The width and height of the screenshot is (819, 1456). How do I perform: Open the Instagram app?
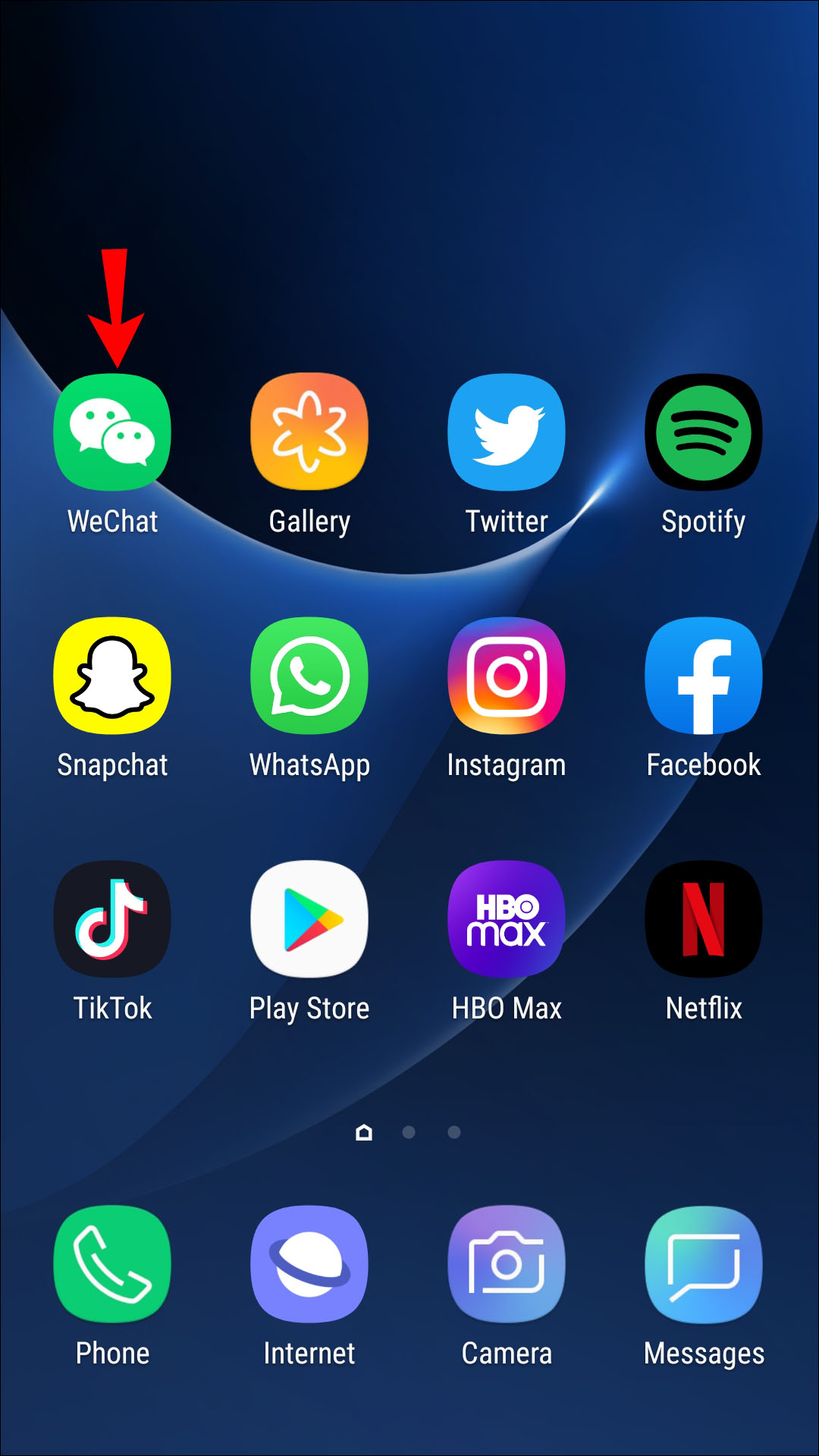click(507, 675)
